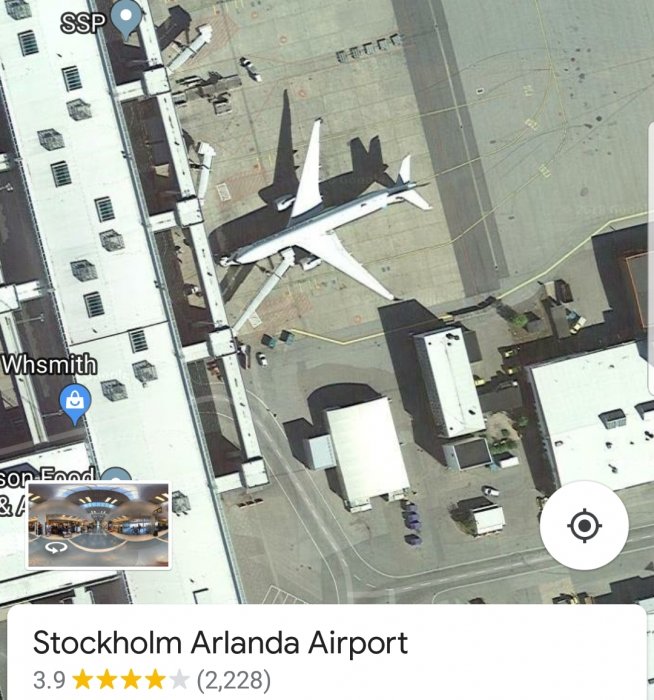This screenshot has height=700, width=654.
Task: Center map on my location
Action: [x=584, y=526]
